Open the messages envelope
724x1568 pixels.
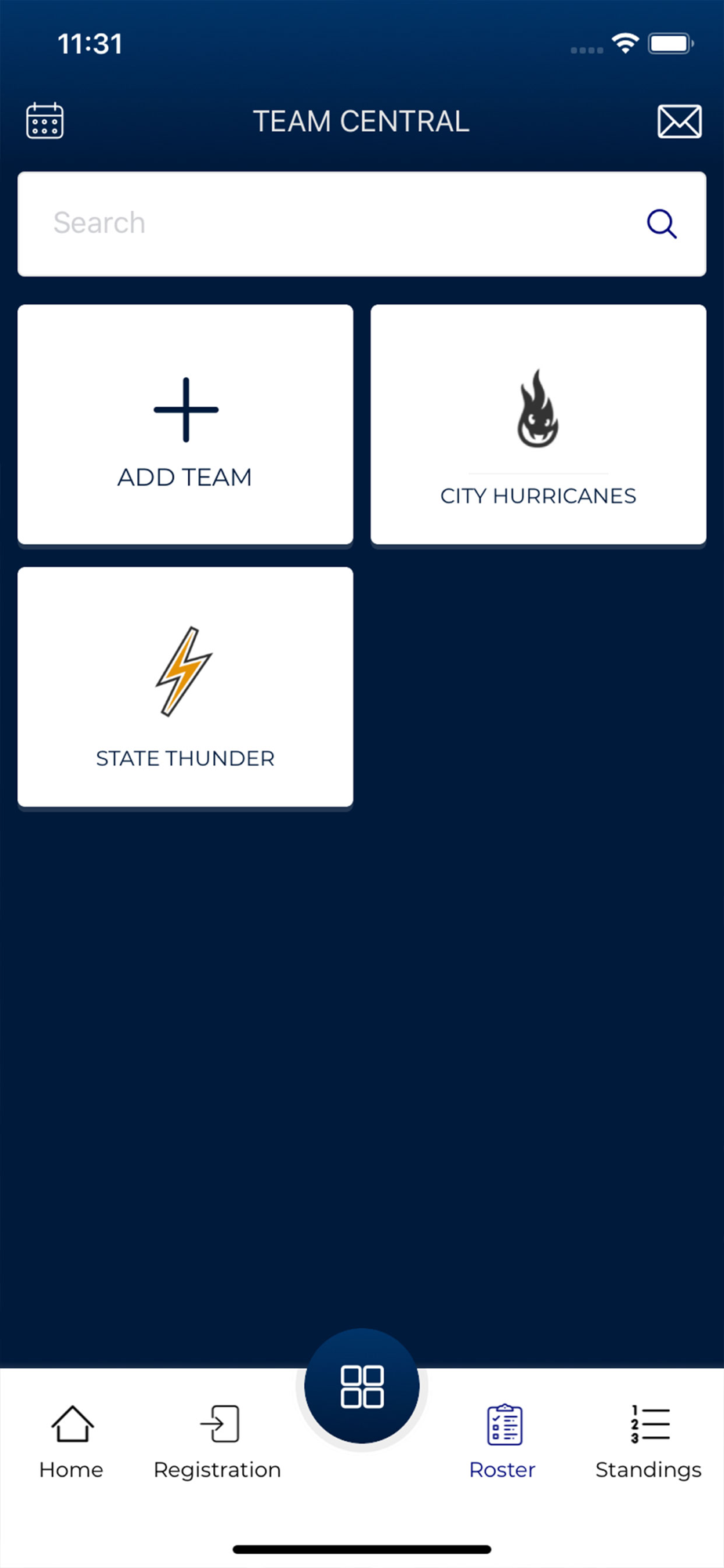tap(679, 122)
